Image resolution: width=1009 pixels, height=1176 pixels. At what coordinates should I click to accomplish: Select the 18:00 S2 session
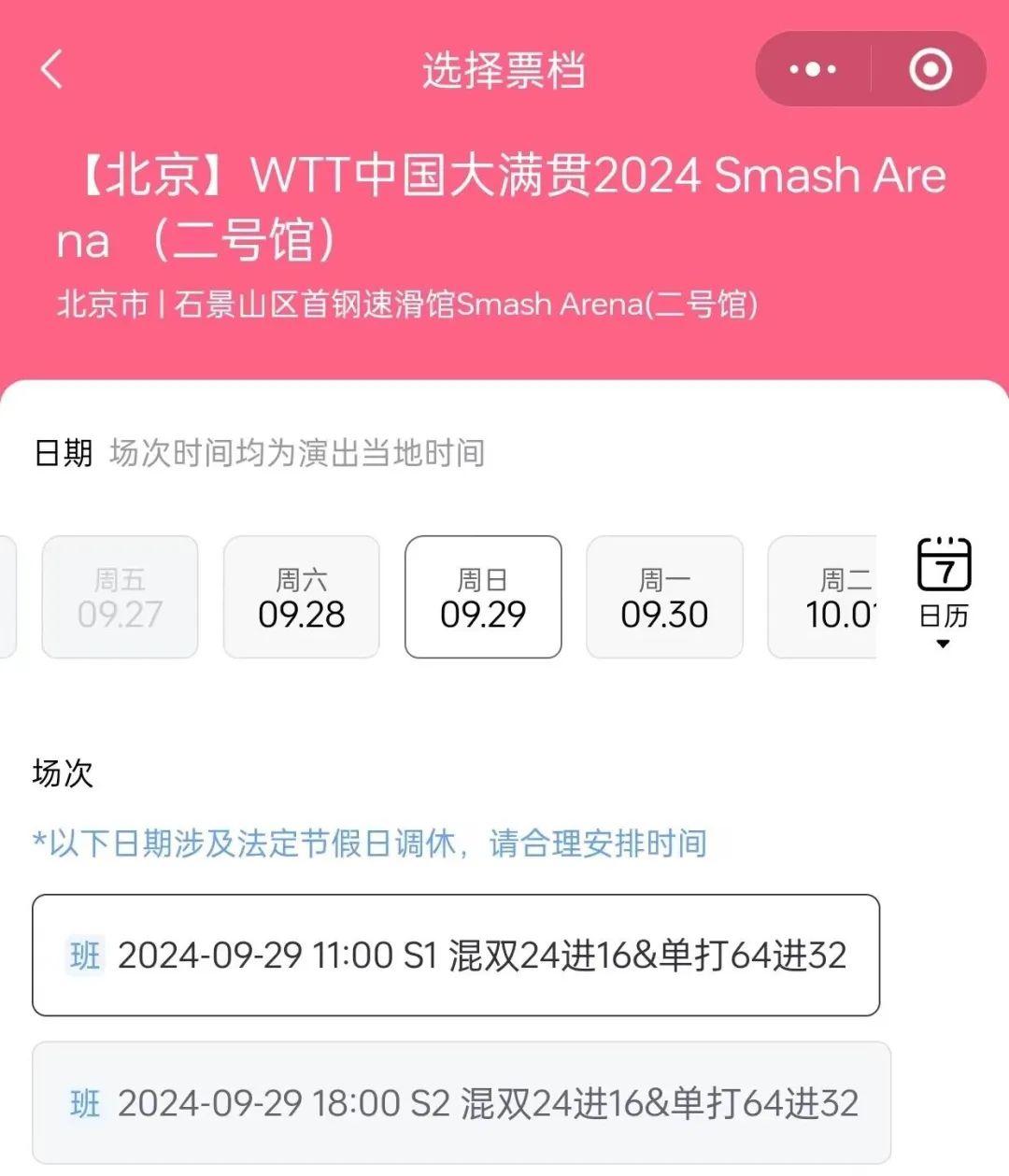(462, 1103)
